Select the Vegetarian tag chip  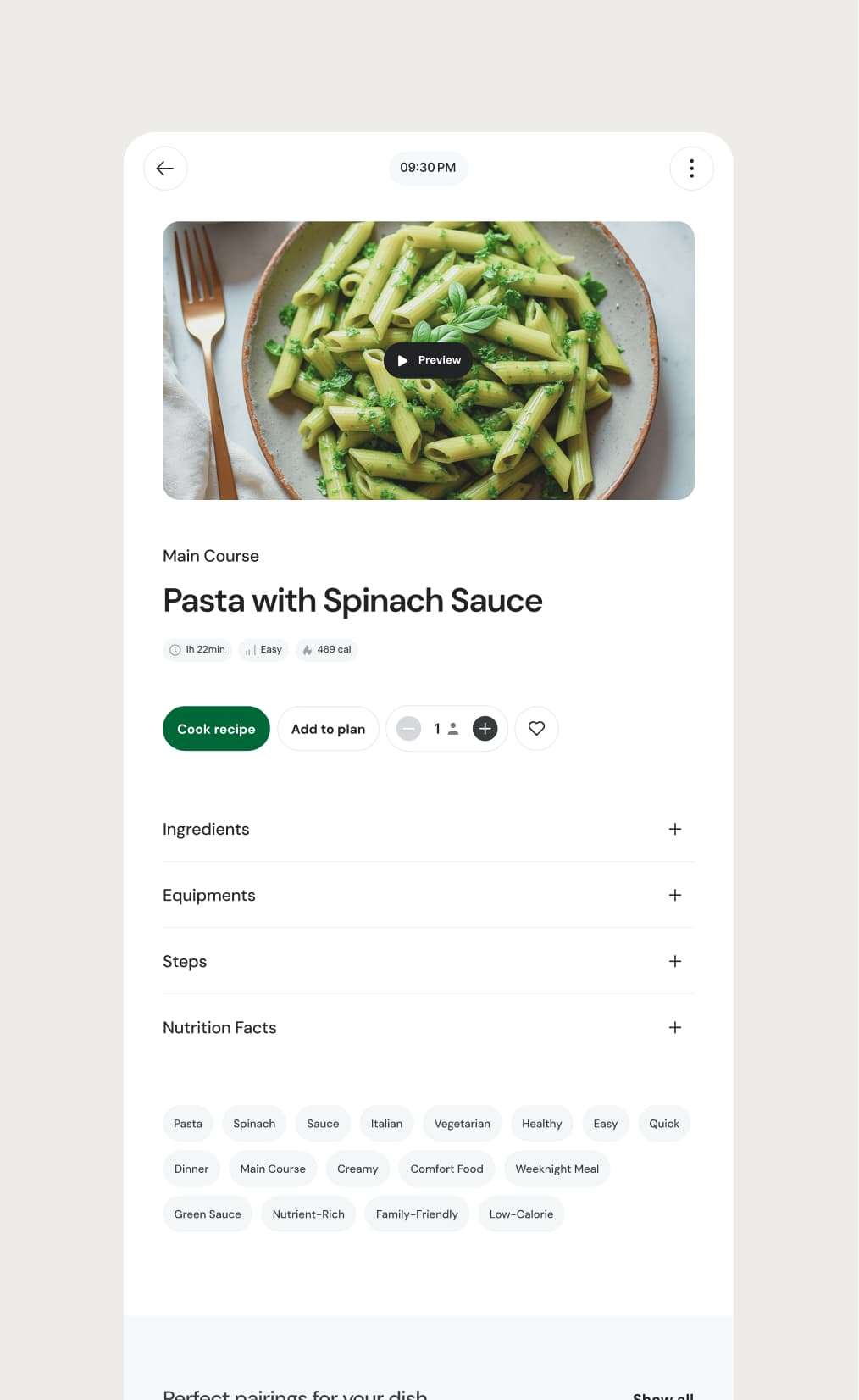(462, 1124)
